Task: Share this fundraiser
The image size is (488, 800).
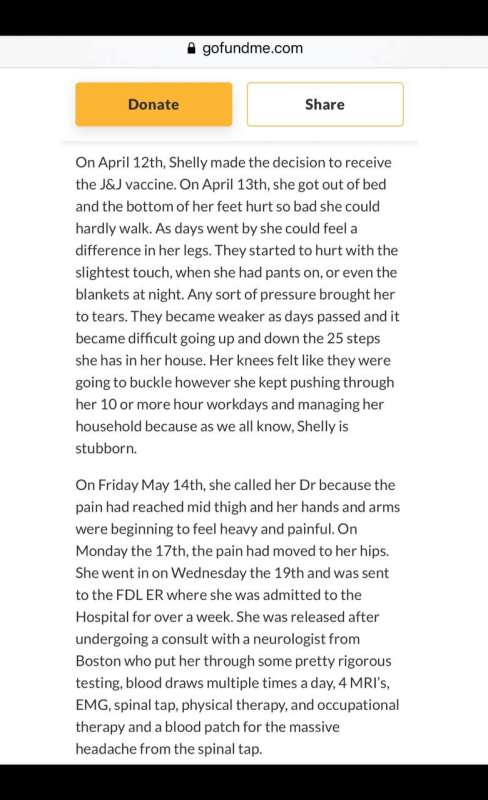Action: coord(325,104)
